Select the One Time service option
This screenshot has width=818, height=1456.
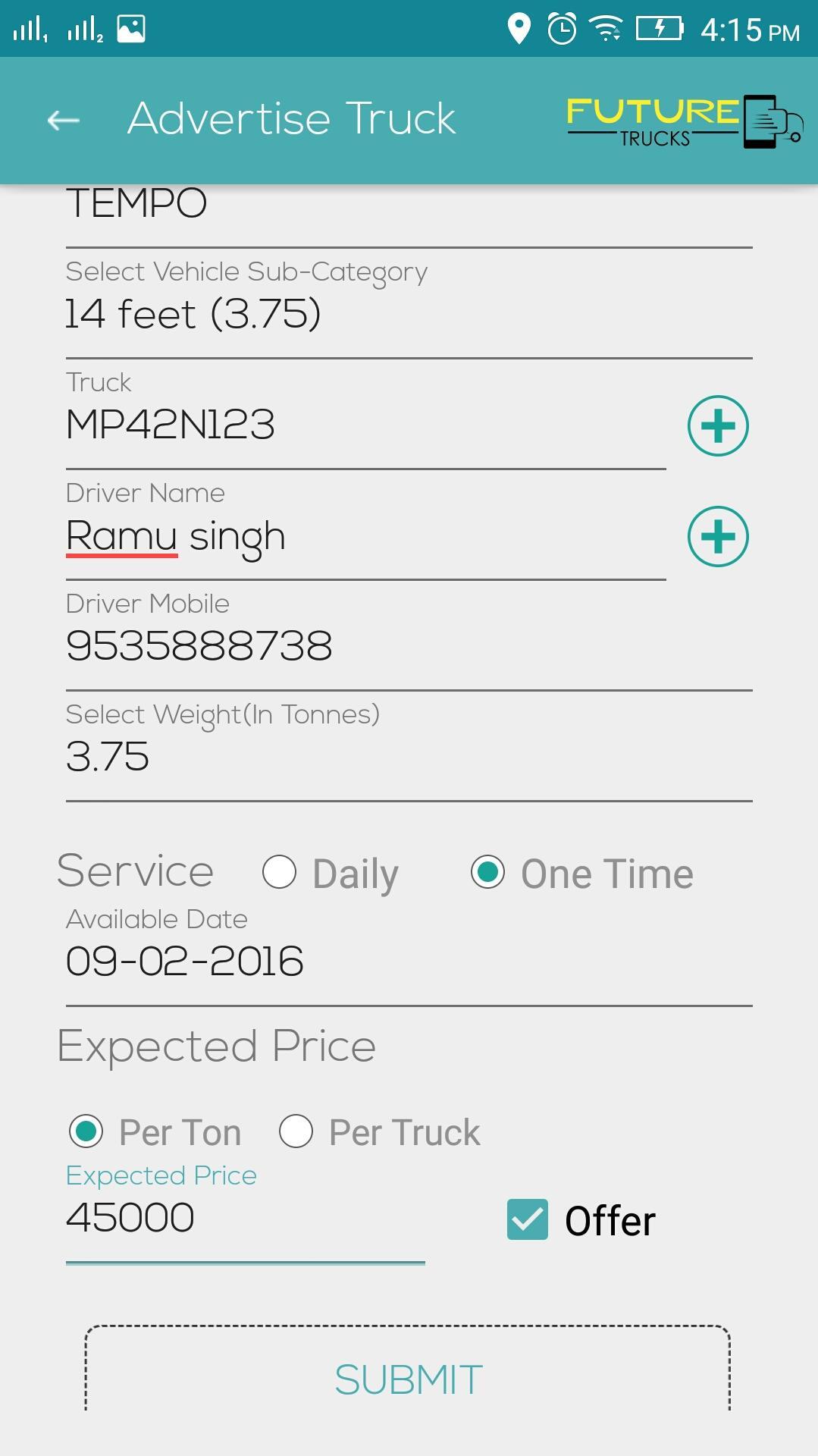point(487,872)
